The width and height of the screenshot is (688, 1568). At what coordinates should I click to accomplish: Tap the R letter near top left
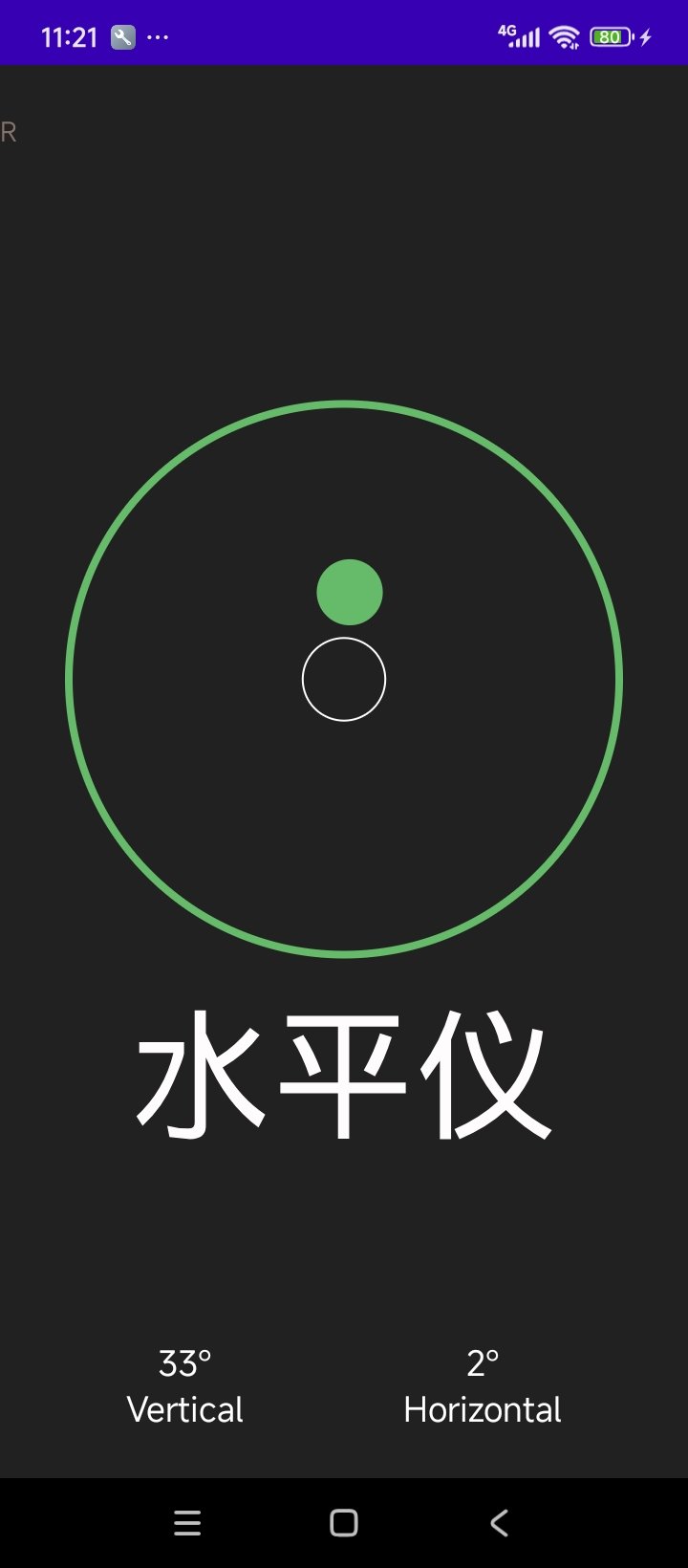click(10, 132)
